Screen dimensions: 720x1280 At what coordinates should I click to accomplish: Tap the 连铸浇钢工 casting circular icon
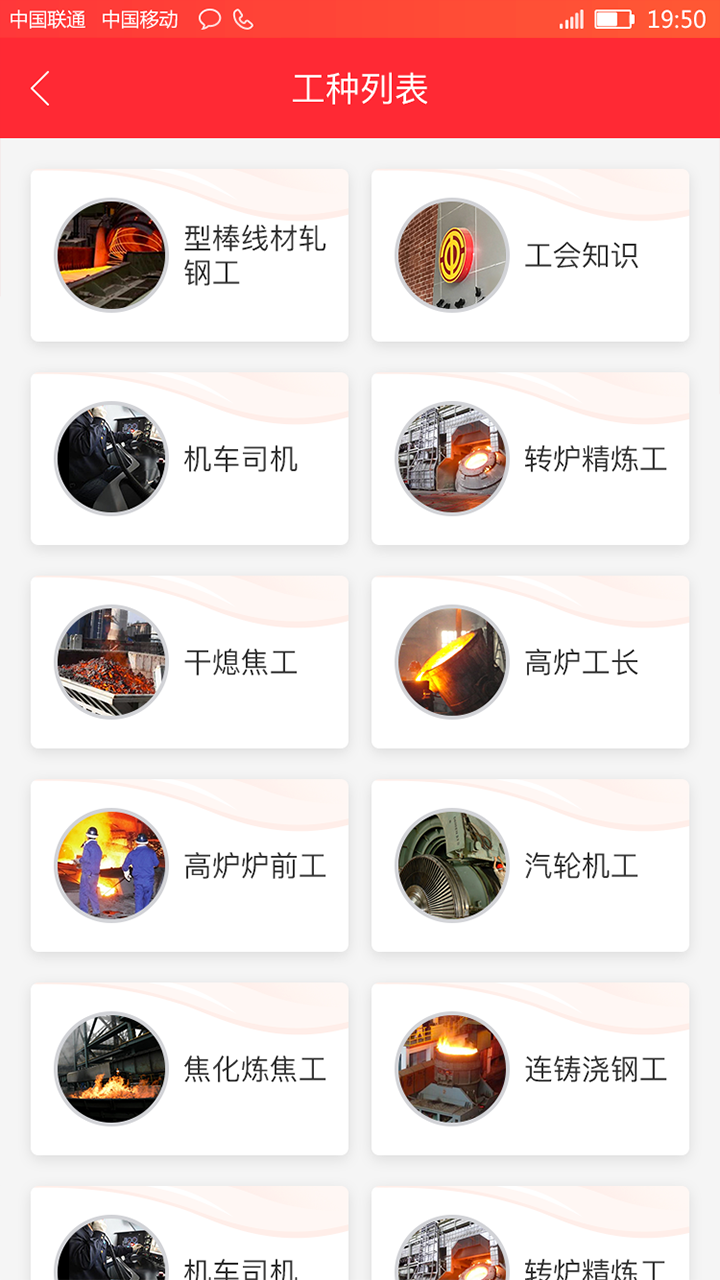pyautogui.click(x=451, y=1069)
